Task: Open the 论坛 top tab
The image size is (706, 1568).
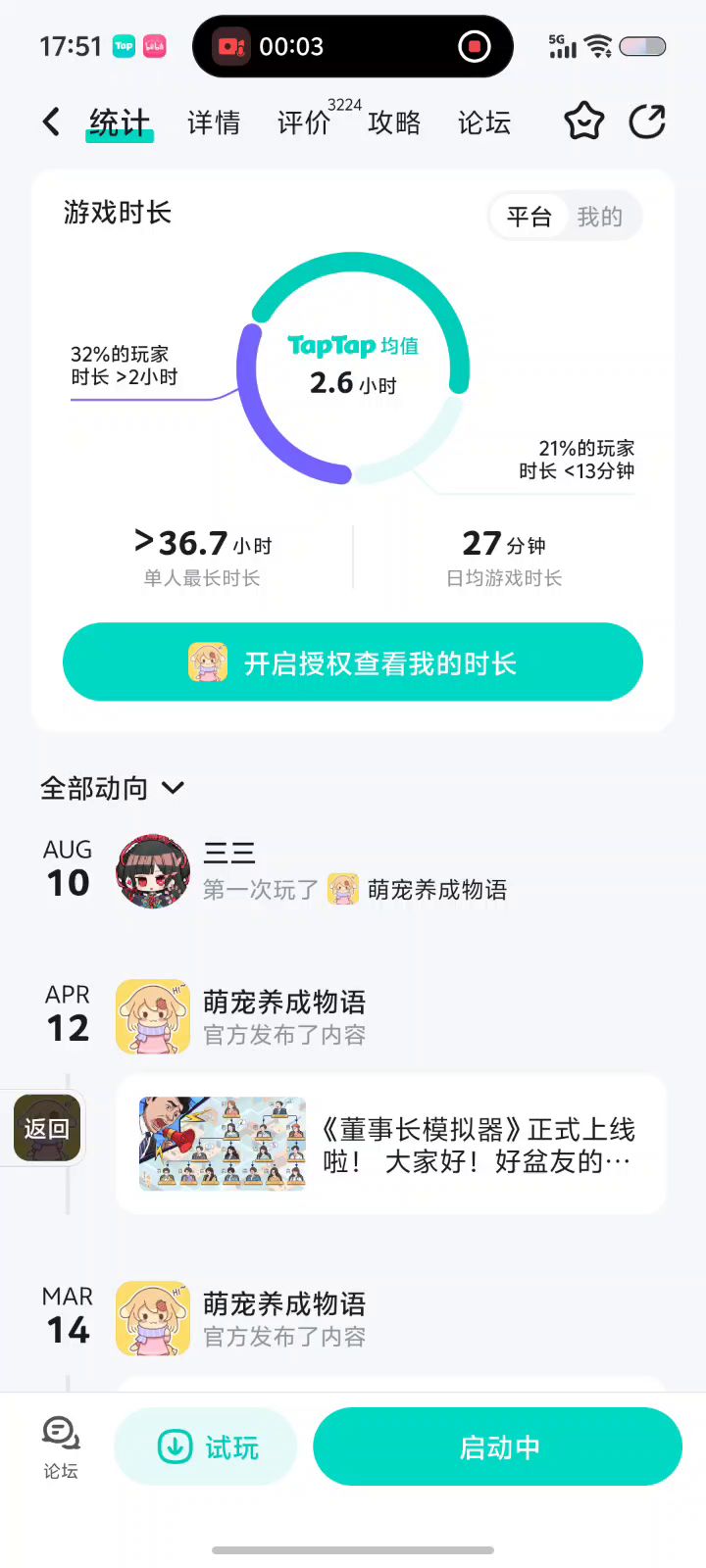Action: pos(484,122)
